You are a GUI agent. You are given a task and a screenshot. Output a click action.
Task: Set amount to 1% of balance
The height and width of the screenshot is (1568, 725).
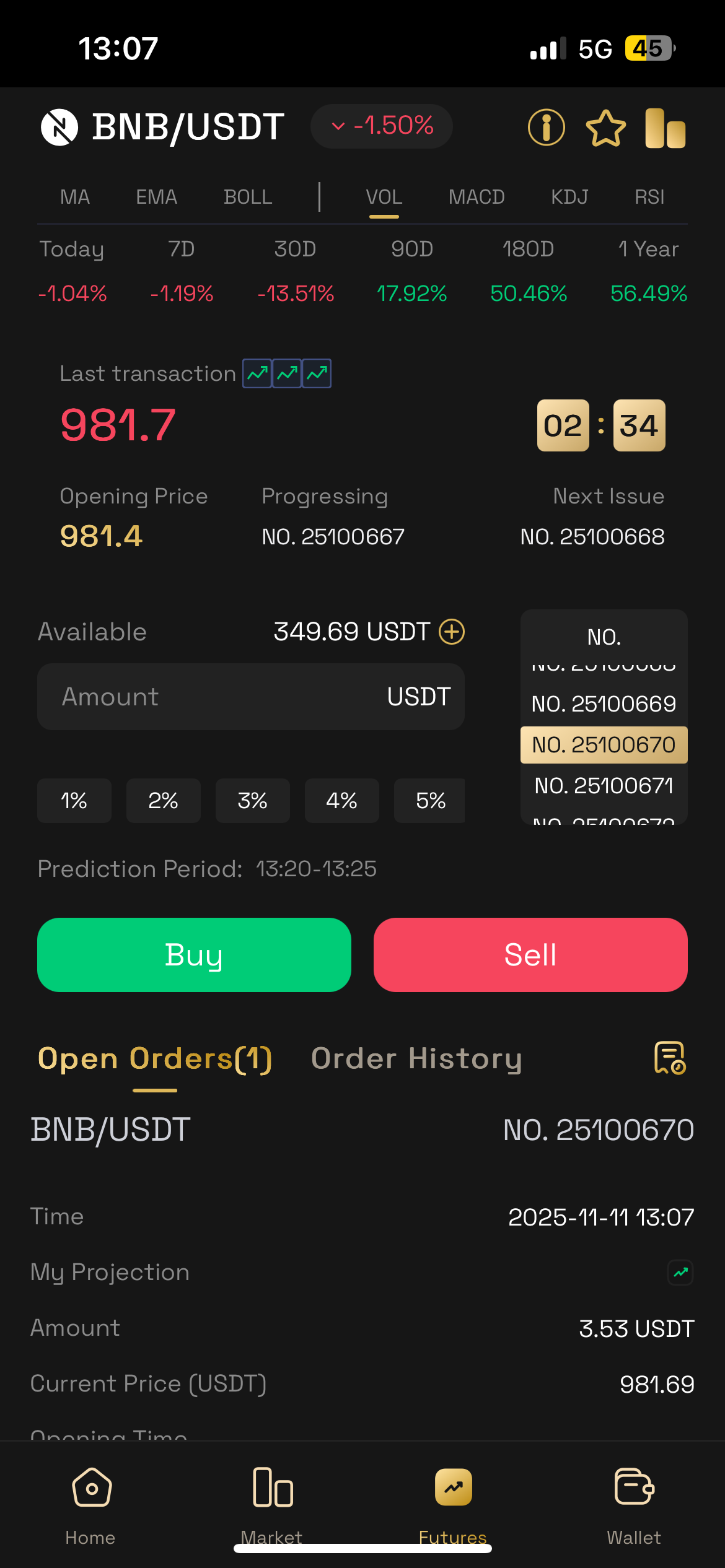click(x=74, y=801)
